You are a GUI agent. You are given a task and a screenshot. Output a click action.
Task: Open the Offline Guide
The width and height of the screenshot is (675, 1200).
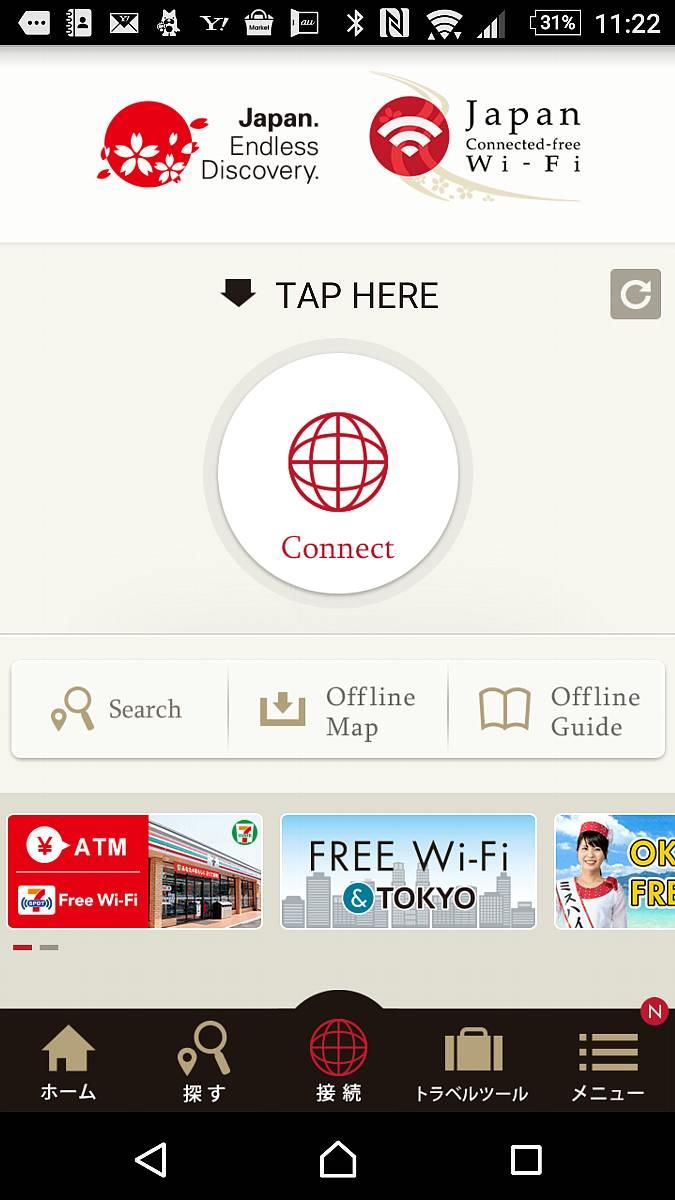tap(557, 710)
